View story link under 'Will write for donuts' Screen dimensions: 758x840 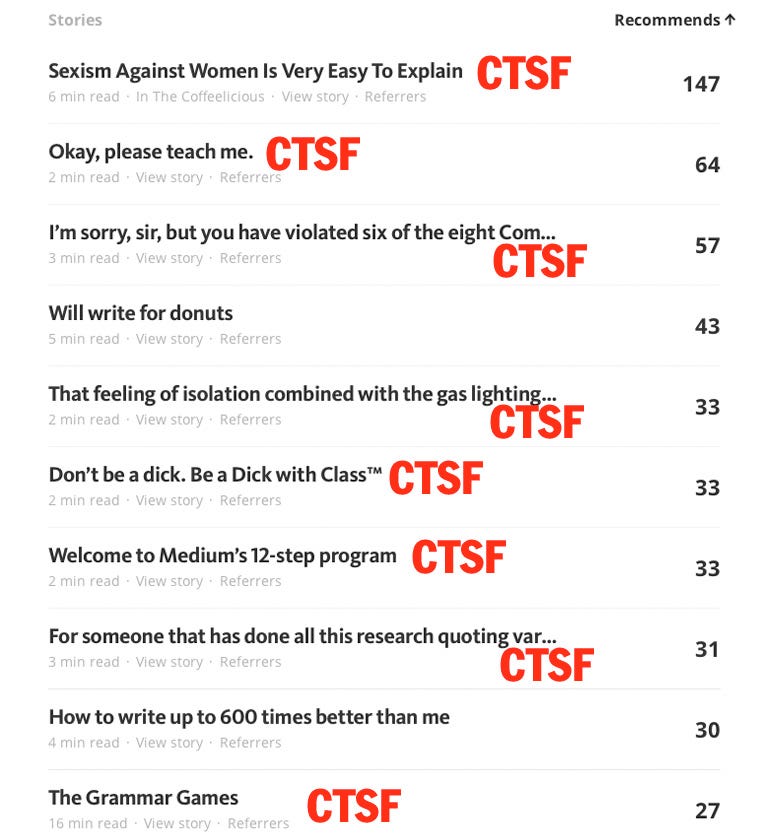[x=169, y=339]
